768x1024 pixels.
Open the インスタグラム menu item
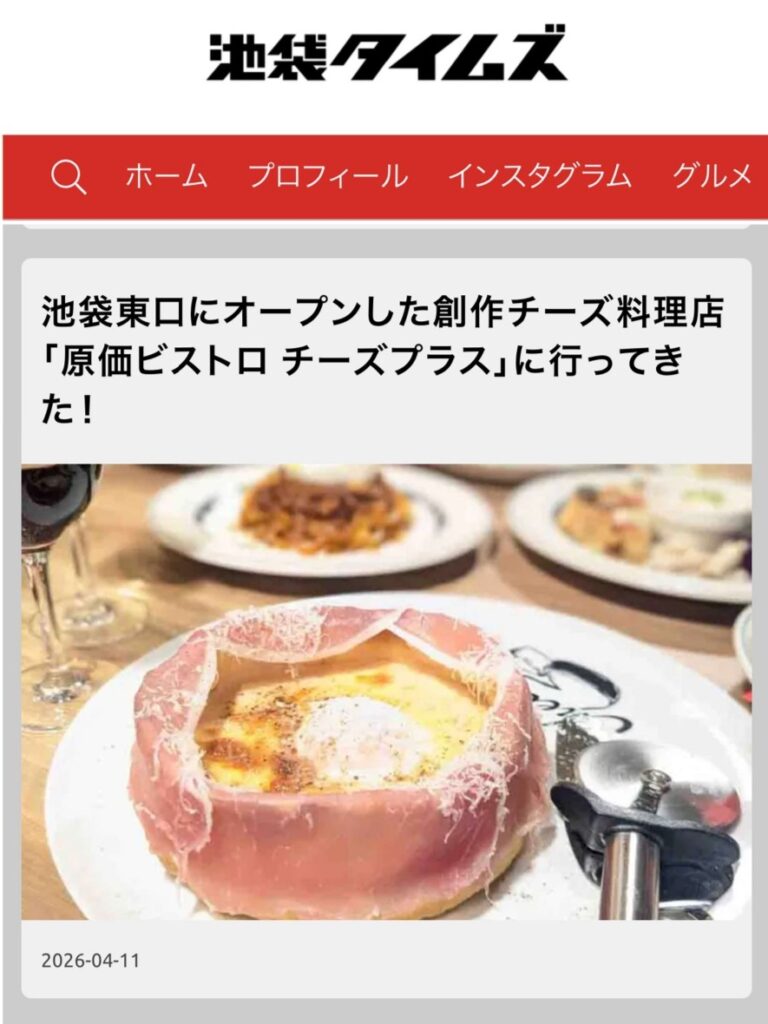539,177
